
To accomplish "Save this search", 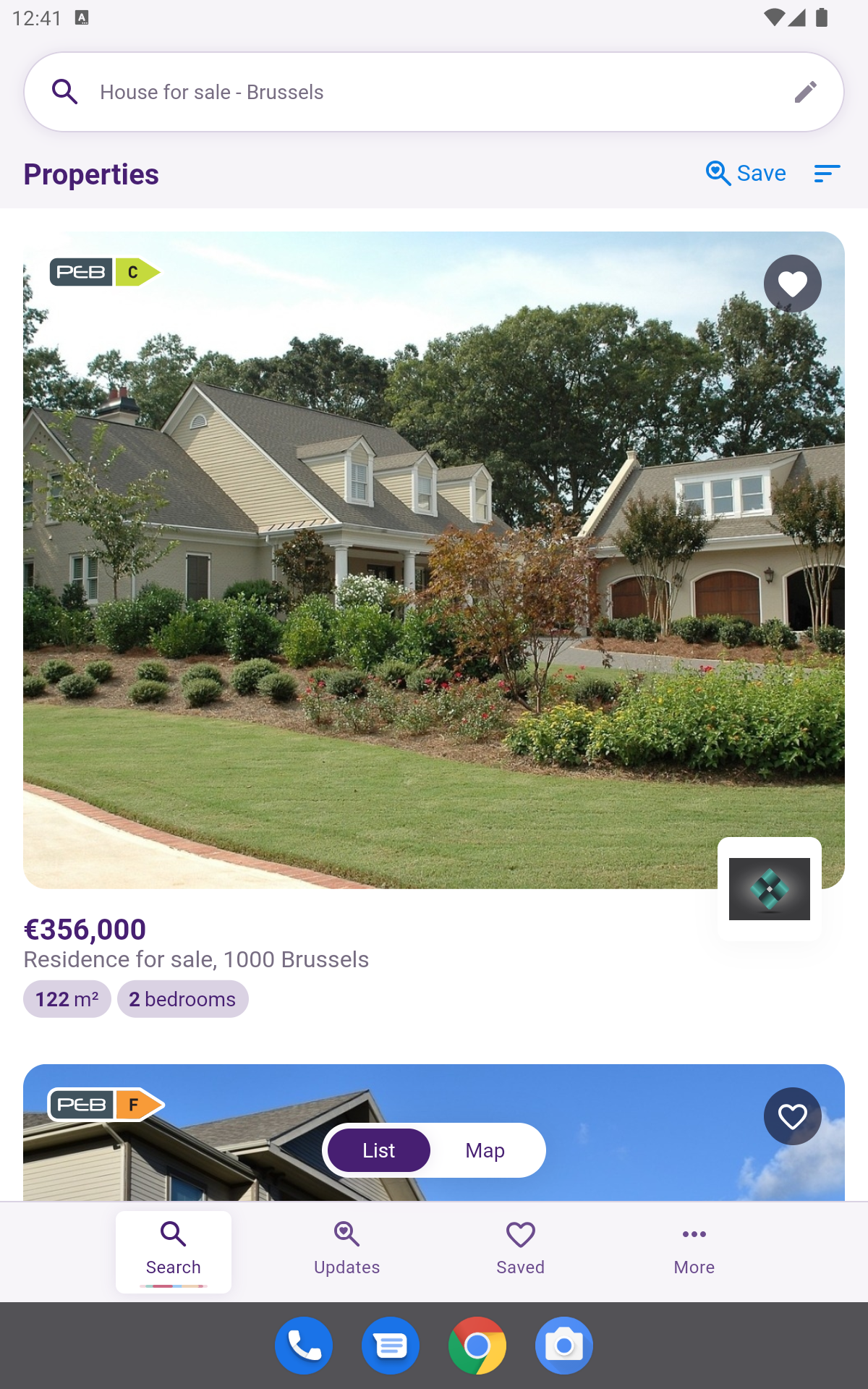I will click(746, 174).
